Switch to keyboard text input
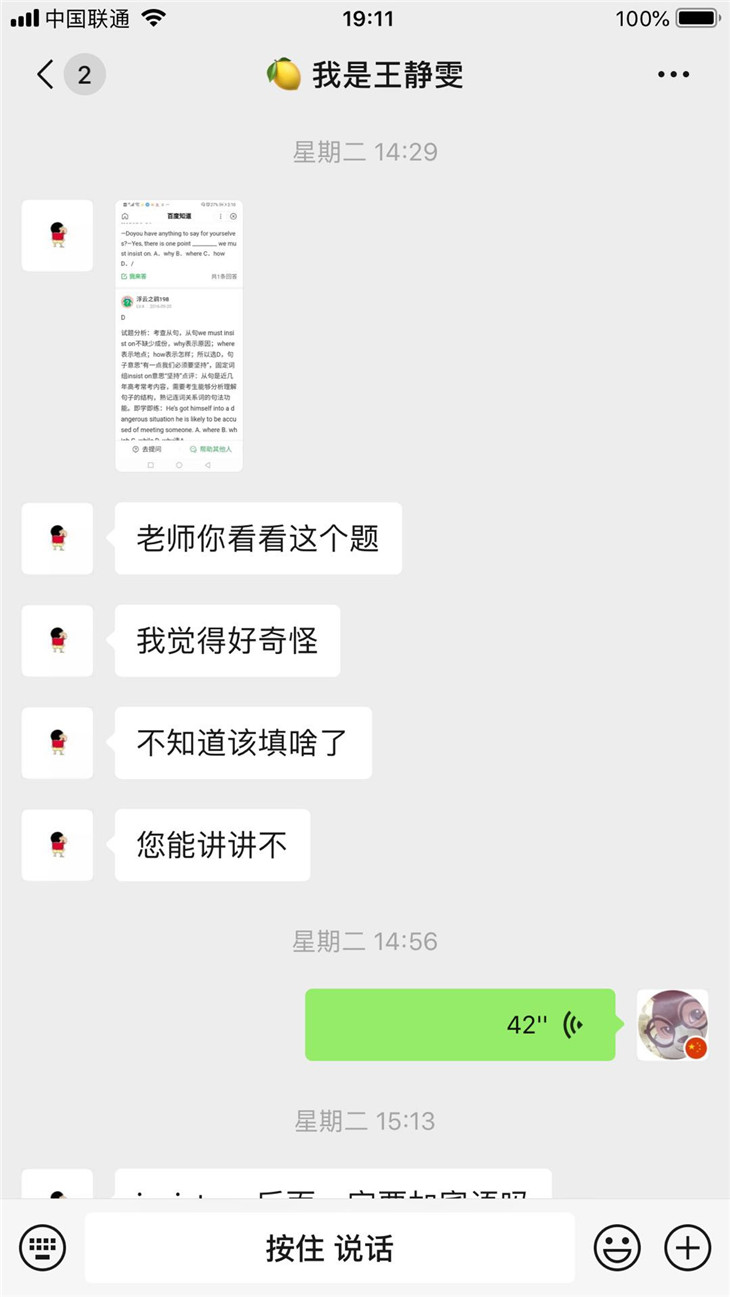The width and height of the screenshot is (730, 1297). 43,1247
